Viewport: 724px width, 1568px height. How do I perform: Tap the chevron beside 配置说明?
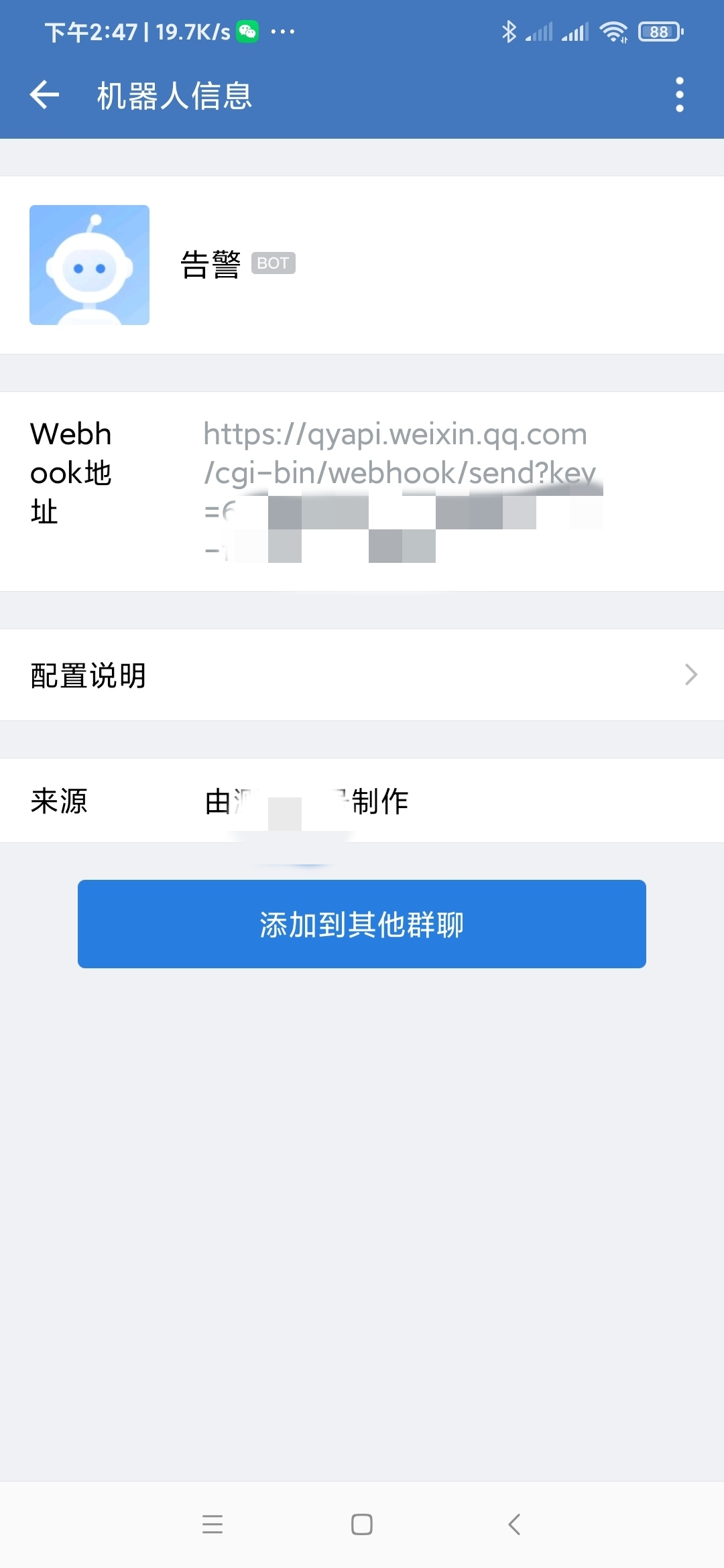click(691, 675)
